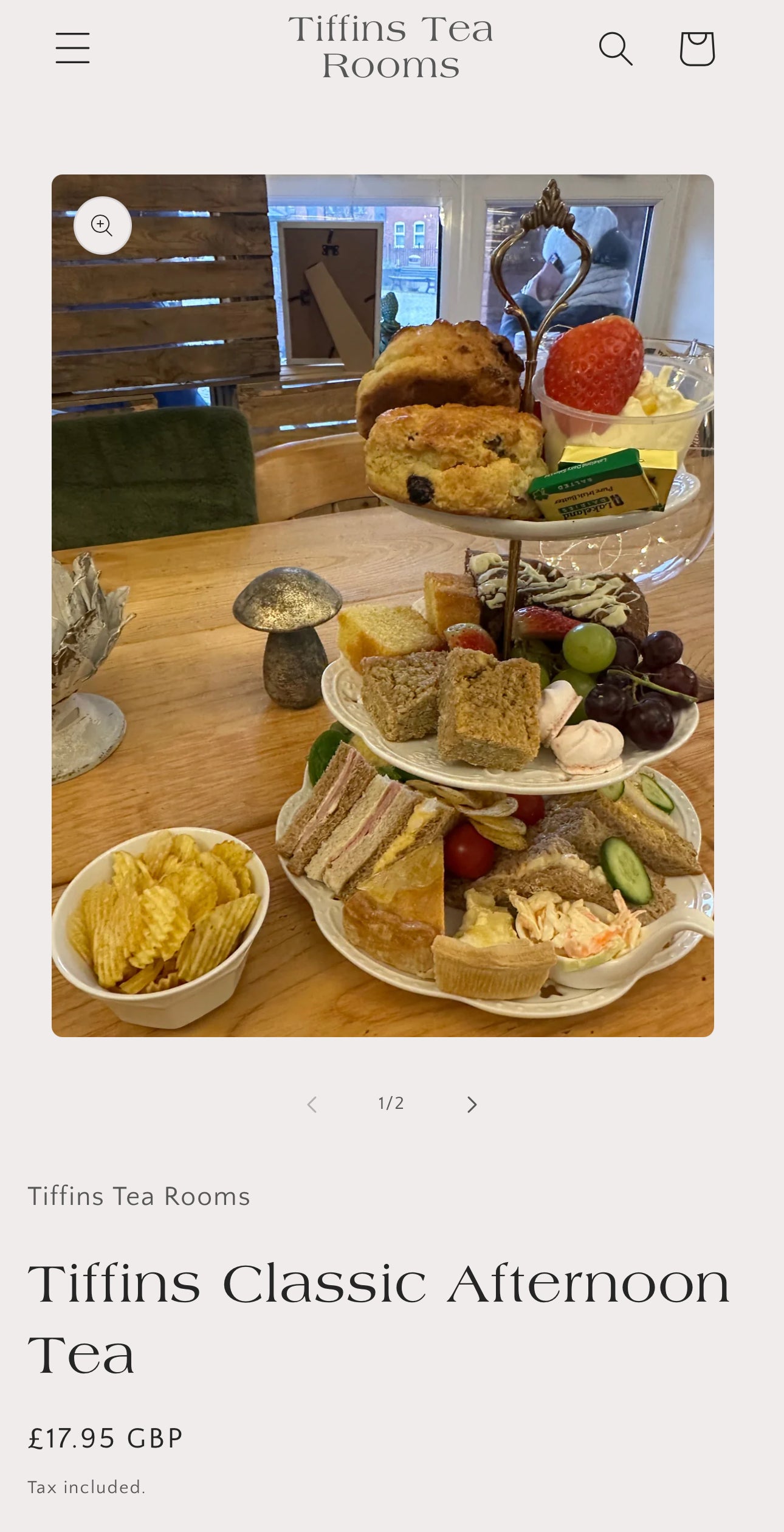Screen dimensions: 784x1532
Task: Open the shopping cart
Action: (x=696, y=48)
